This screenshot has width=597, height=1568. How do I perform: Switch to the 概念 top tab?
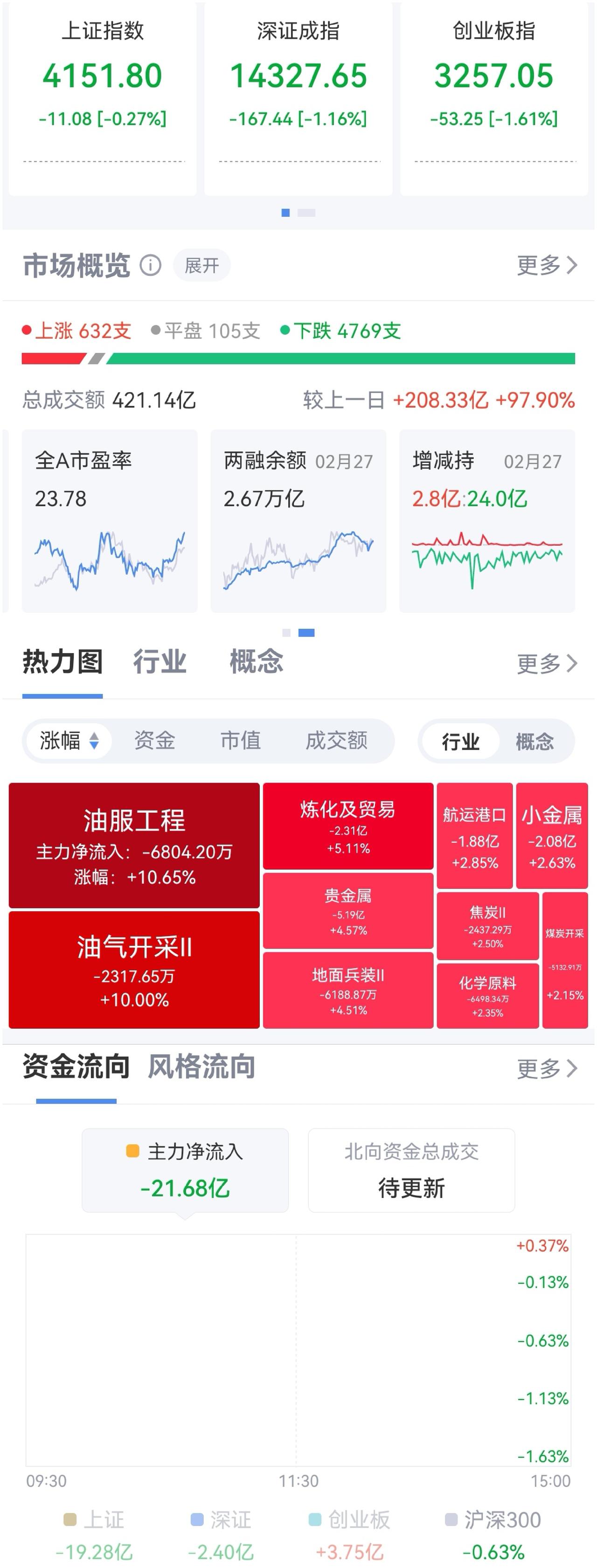[x=257, y=662]
